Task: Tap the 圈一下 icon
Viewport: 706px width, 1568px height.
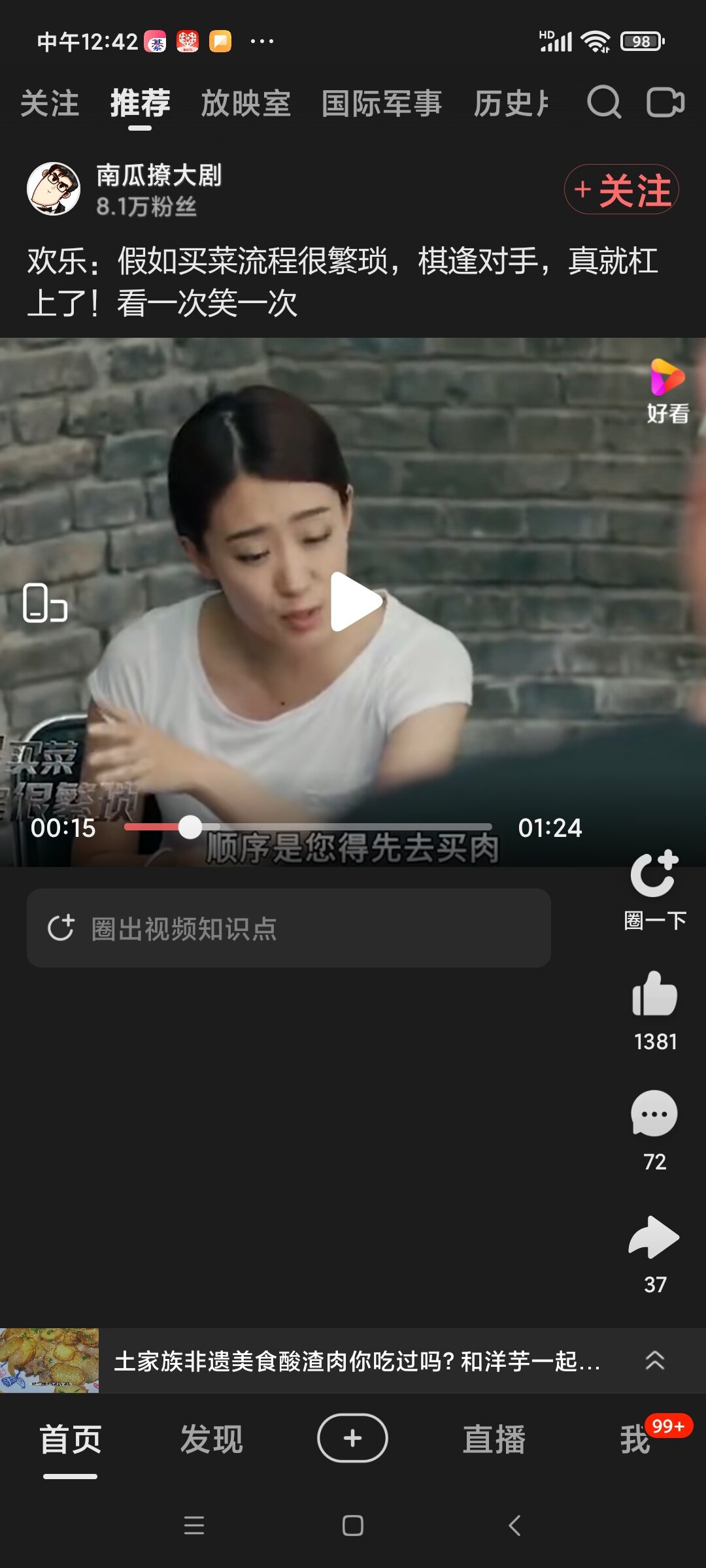Action: click(x=654, y=887)
